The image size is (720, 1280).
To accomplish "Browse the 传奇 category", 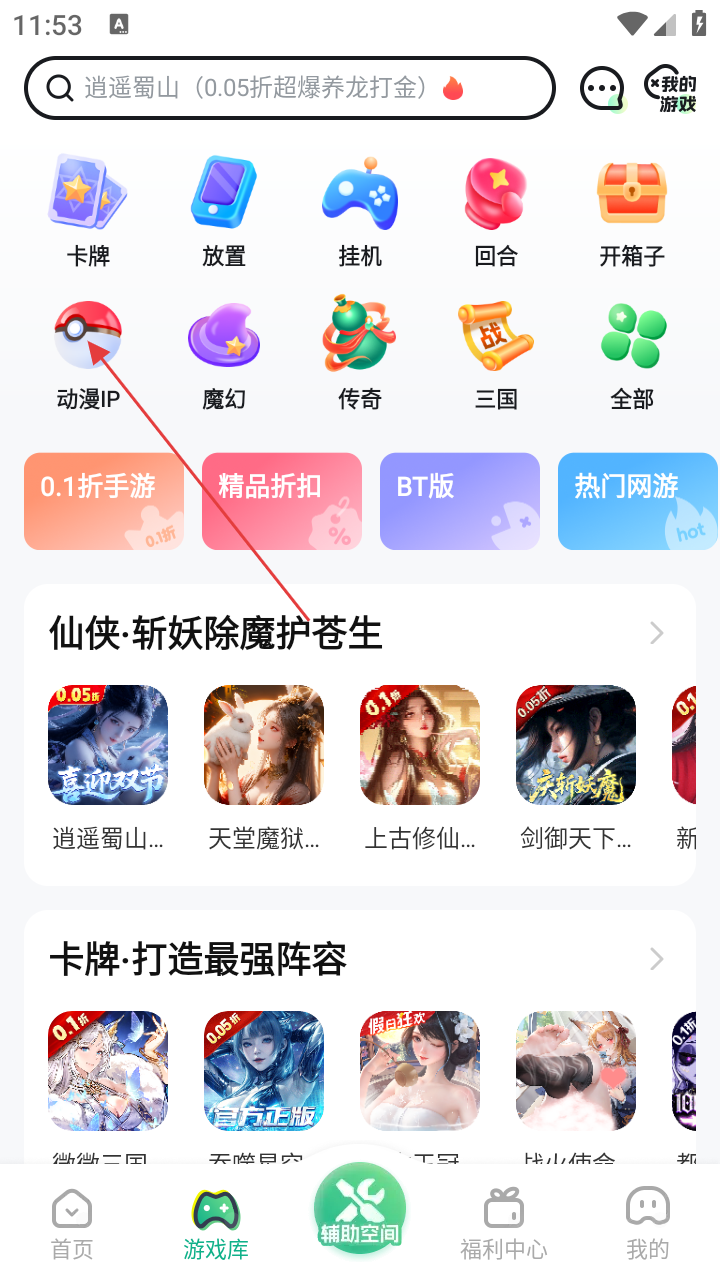I will (x=360, y=355).
